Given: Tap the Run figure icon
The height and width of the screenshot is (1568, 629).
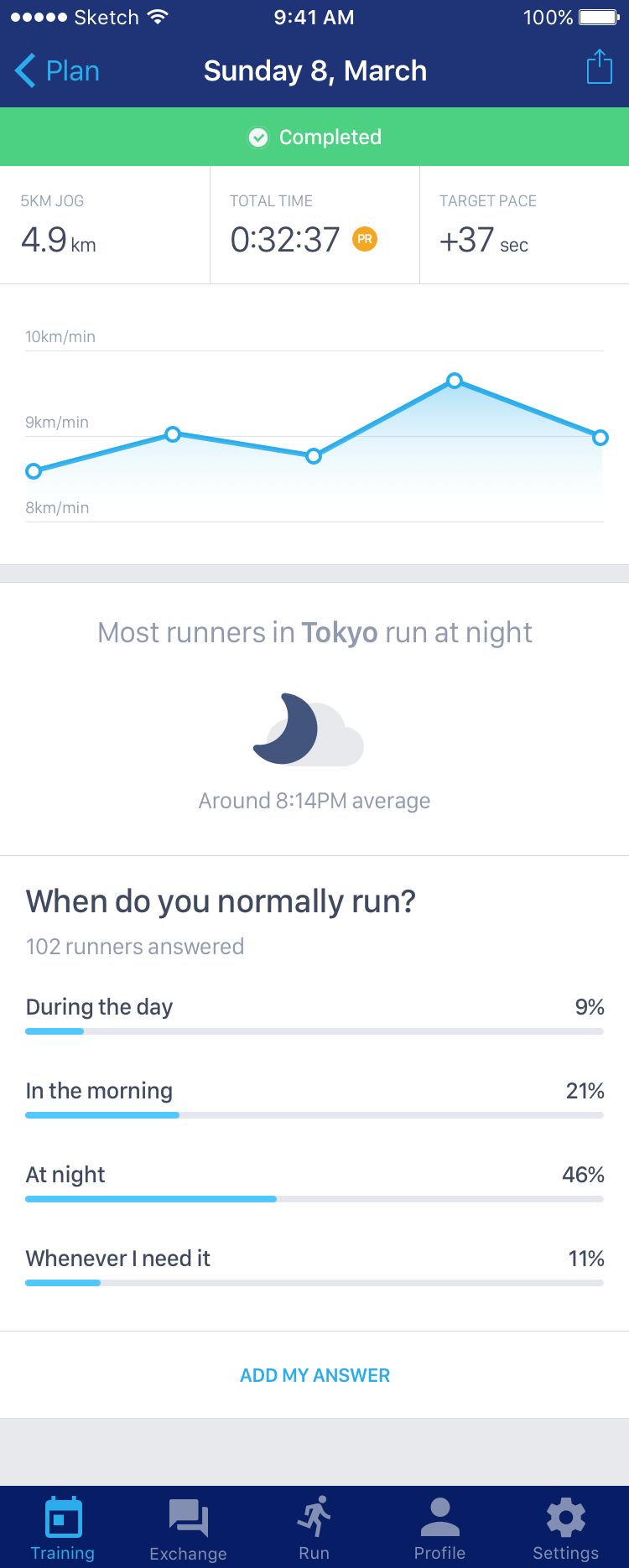Looking at the screenshot, I should tap(314, 1516).
